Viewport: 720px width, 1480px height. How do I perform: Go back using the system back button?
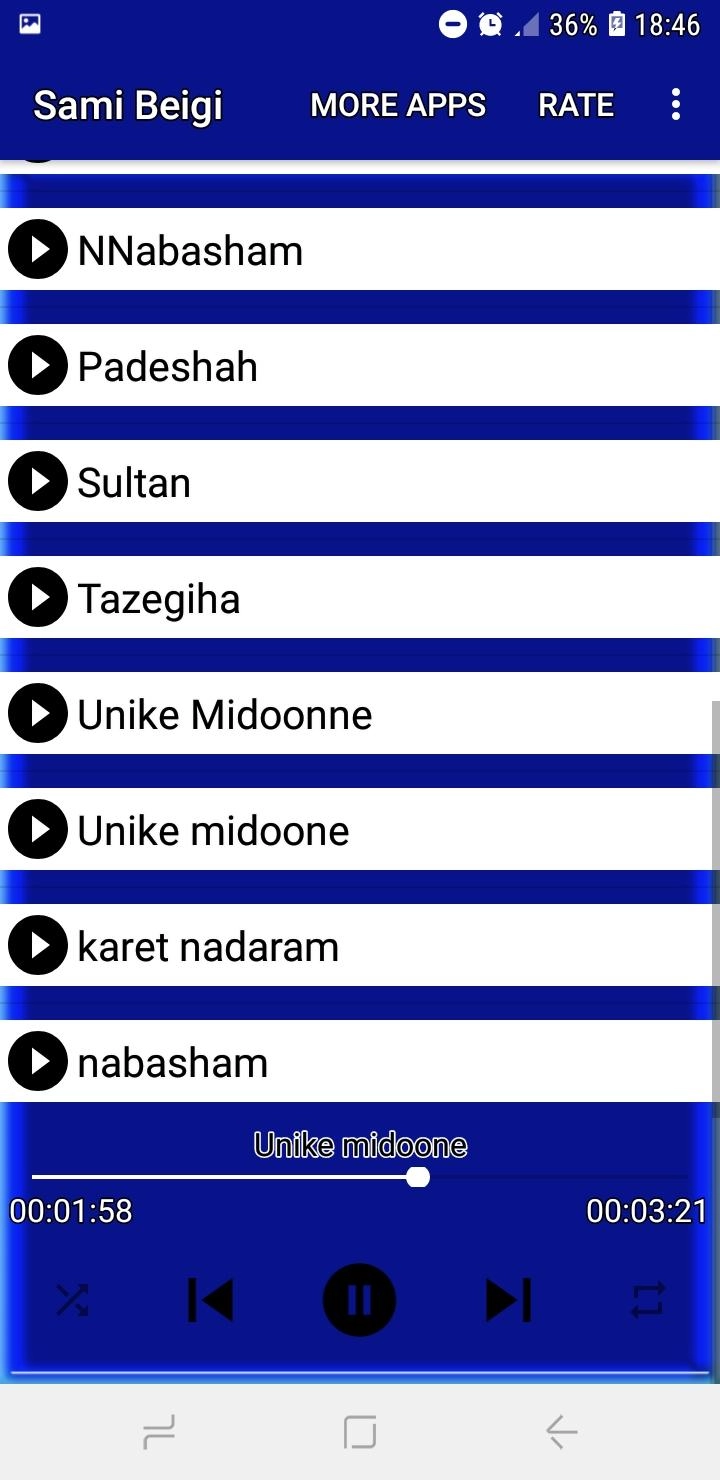pos(561,1432)
